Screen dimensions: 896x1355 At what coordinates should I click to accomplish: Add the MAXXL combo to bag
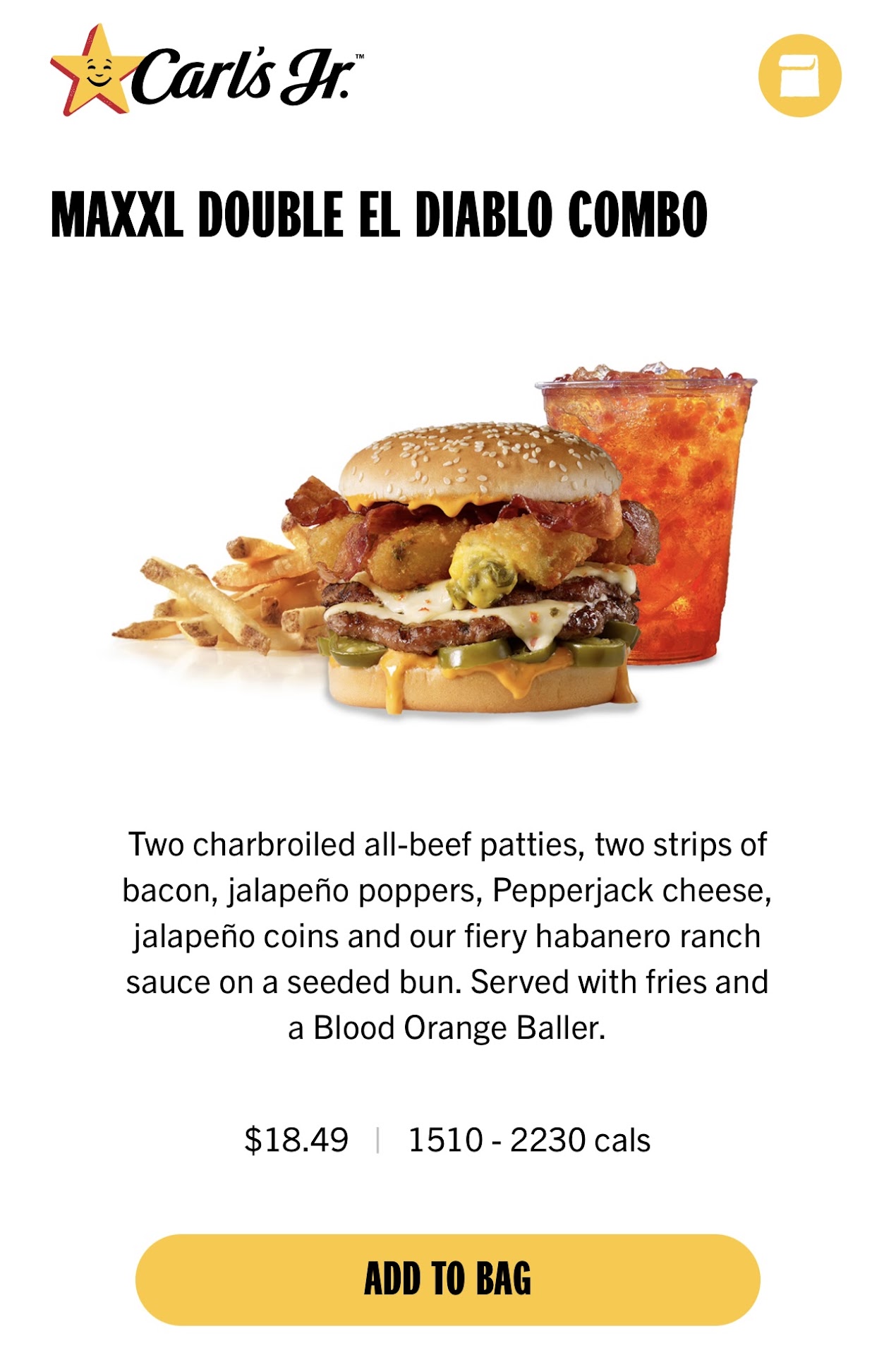[x=447, y=1279]
